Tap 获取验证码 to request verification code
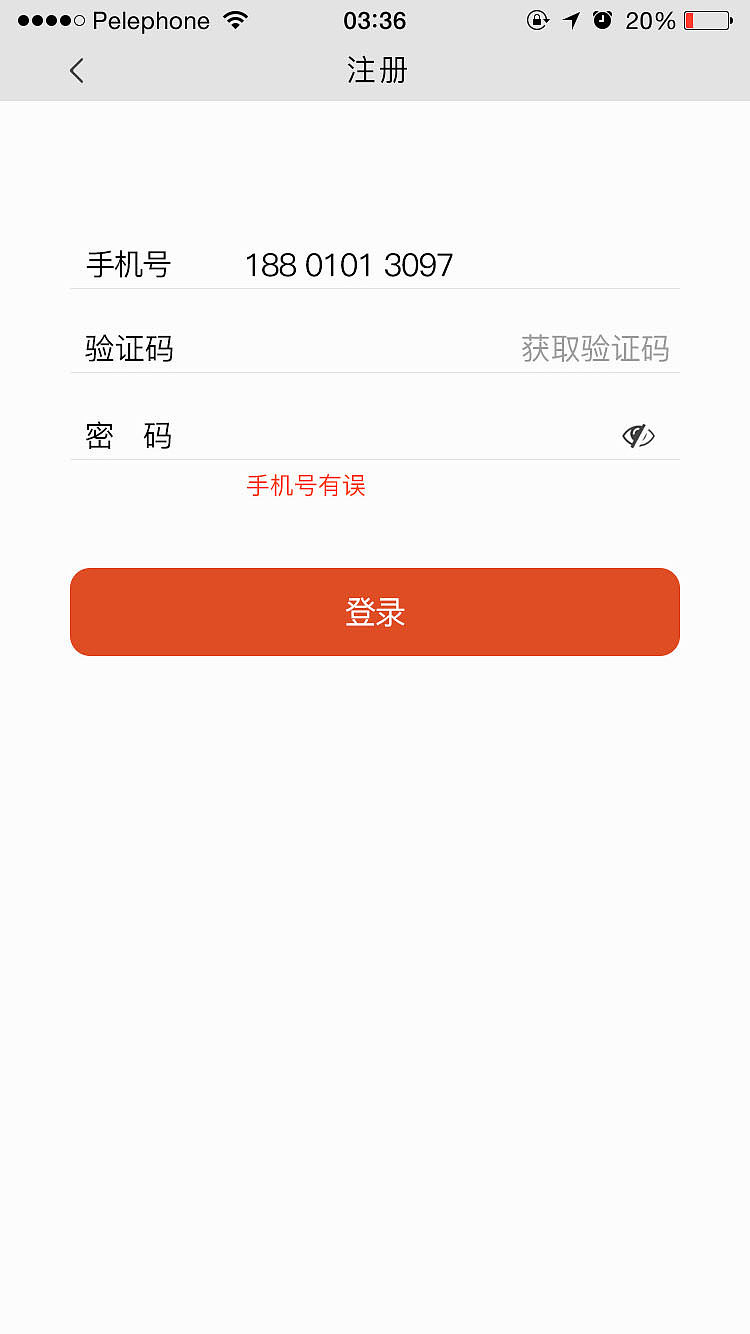 594,348
